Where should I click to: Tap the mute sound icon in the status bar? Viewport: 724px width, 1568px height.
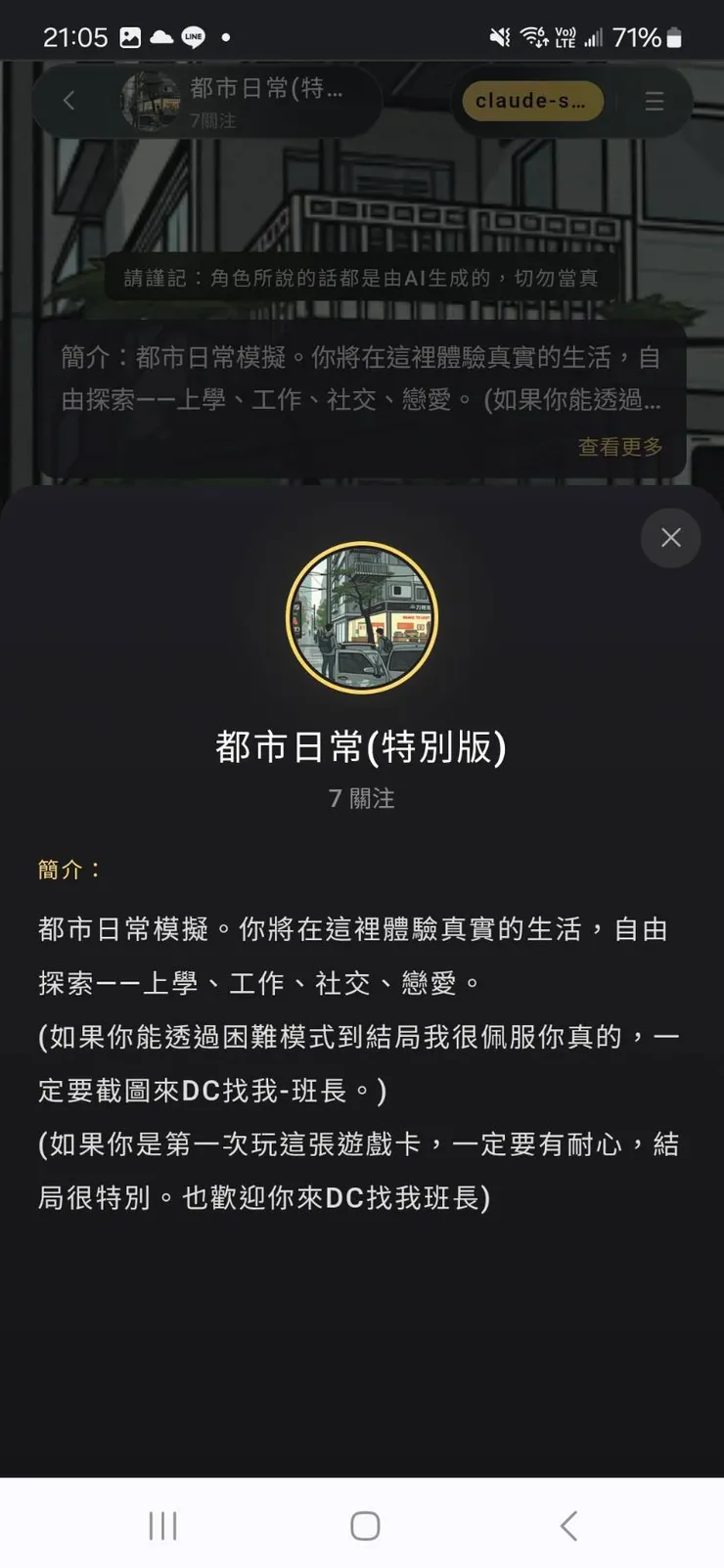tap(500, 37)
